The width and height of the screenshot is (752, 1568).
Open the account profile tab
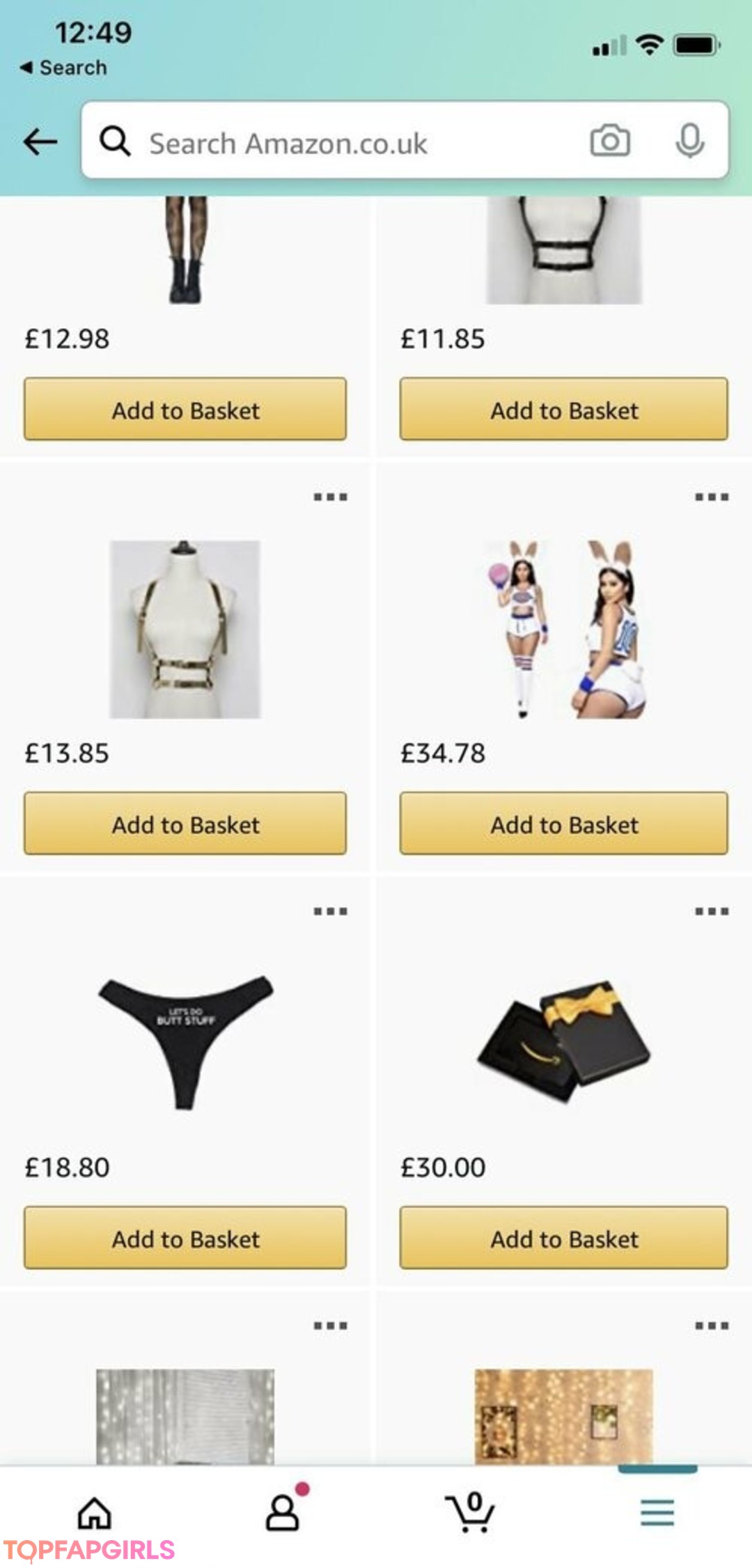tap(283, 1512)
